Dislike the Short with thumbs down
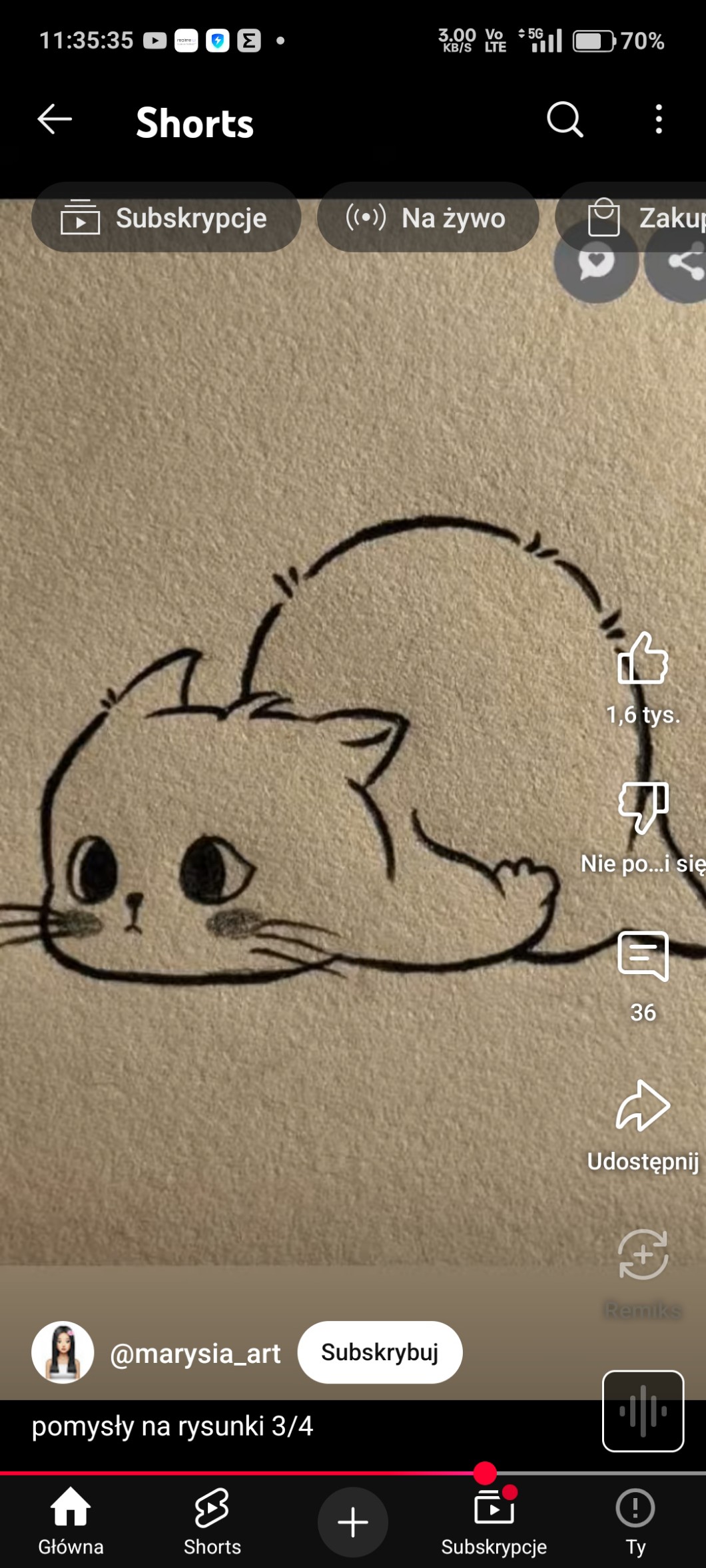 pos(643,808)
